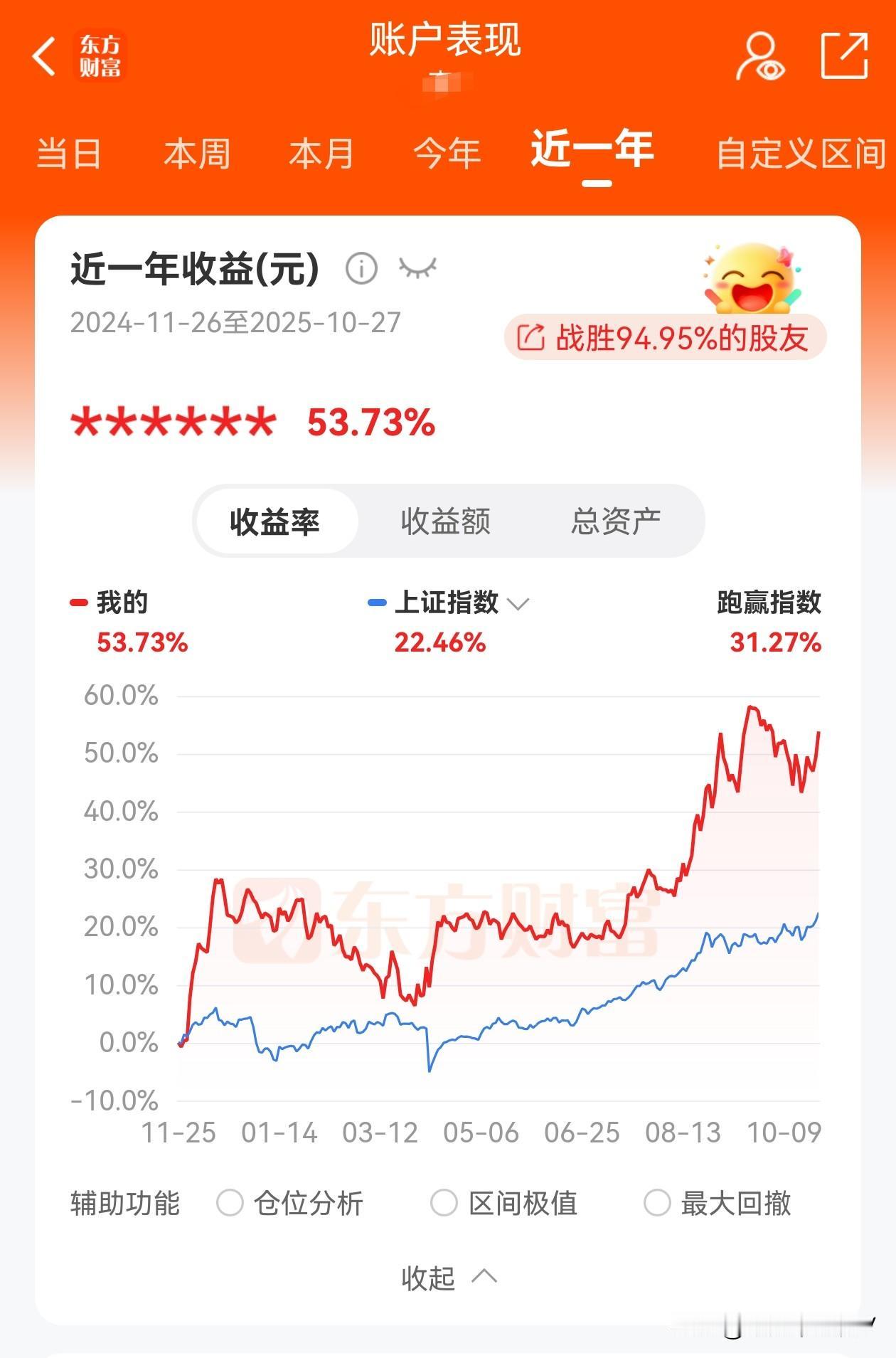Switch to the 当日 tab
This screenshot has height=1358, width=896.
tap(69, 154)
